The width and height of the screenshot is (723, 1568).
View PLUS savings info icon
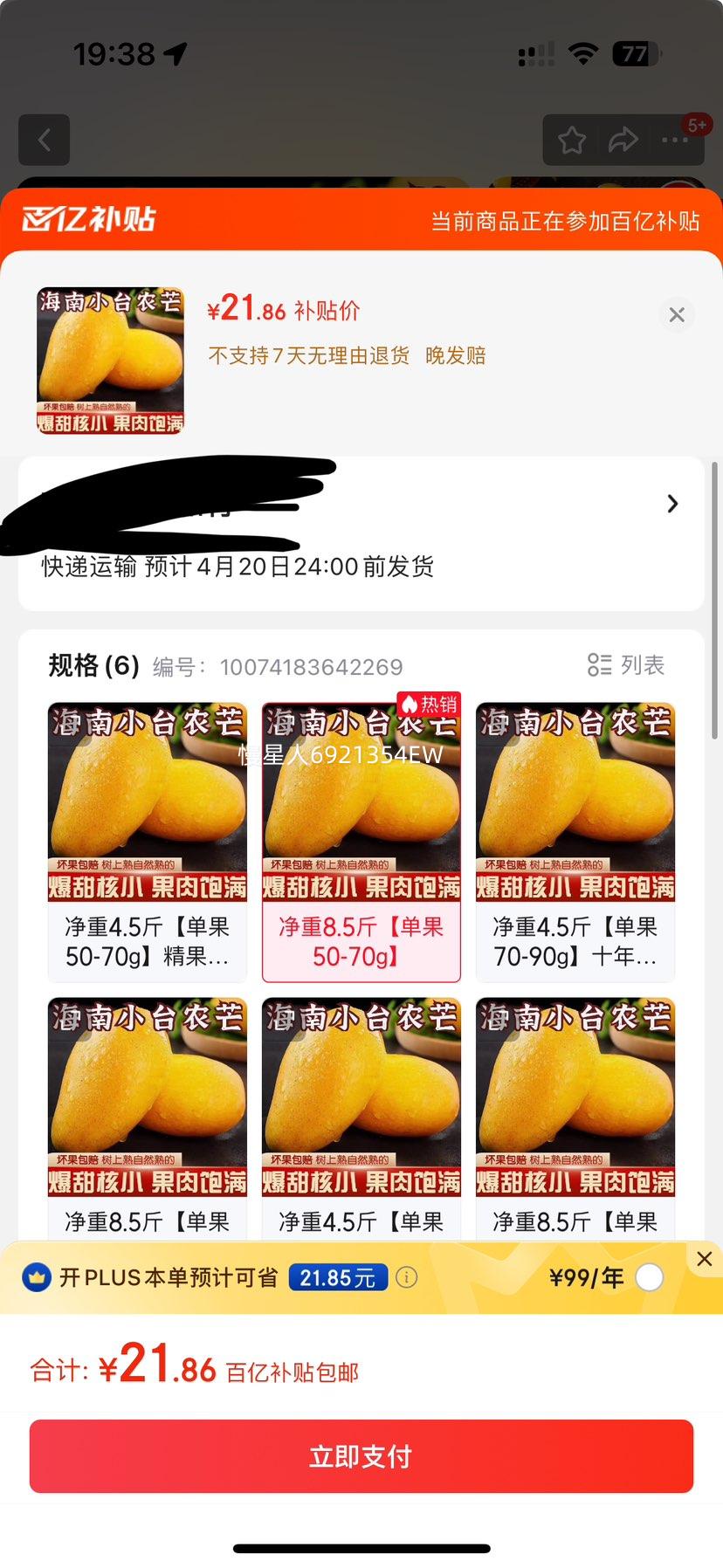[406, 1278]
